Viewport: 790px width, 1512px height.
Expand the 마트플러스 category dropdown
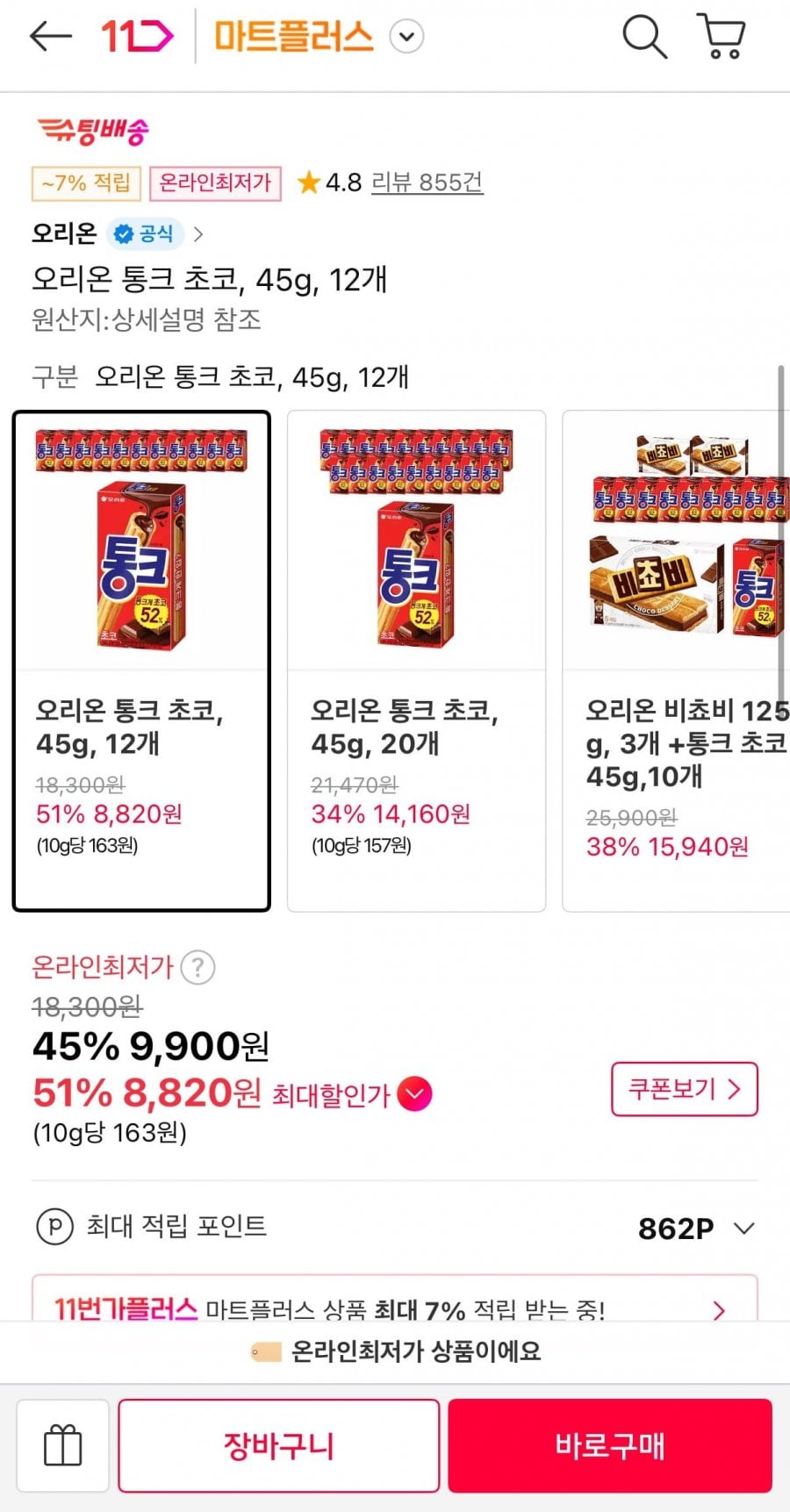[x=406, y=37]
